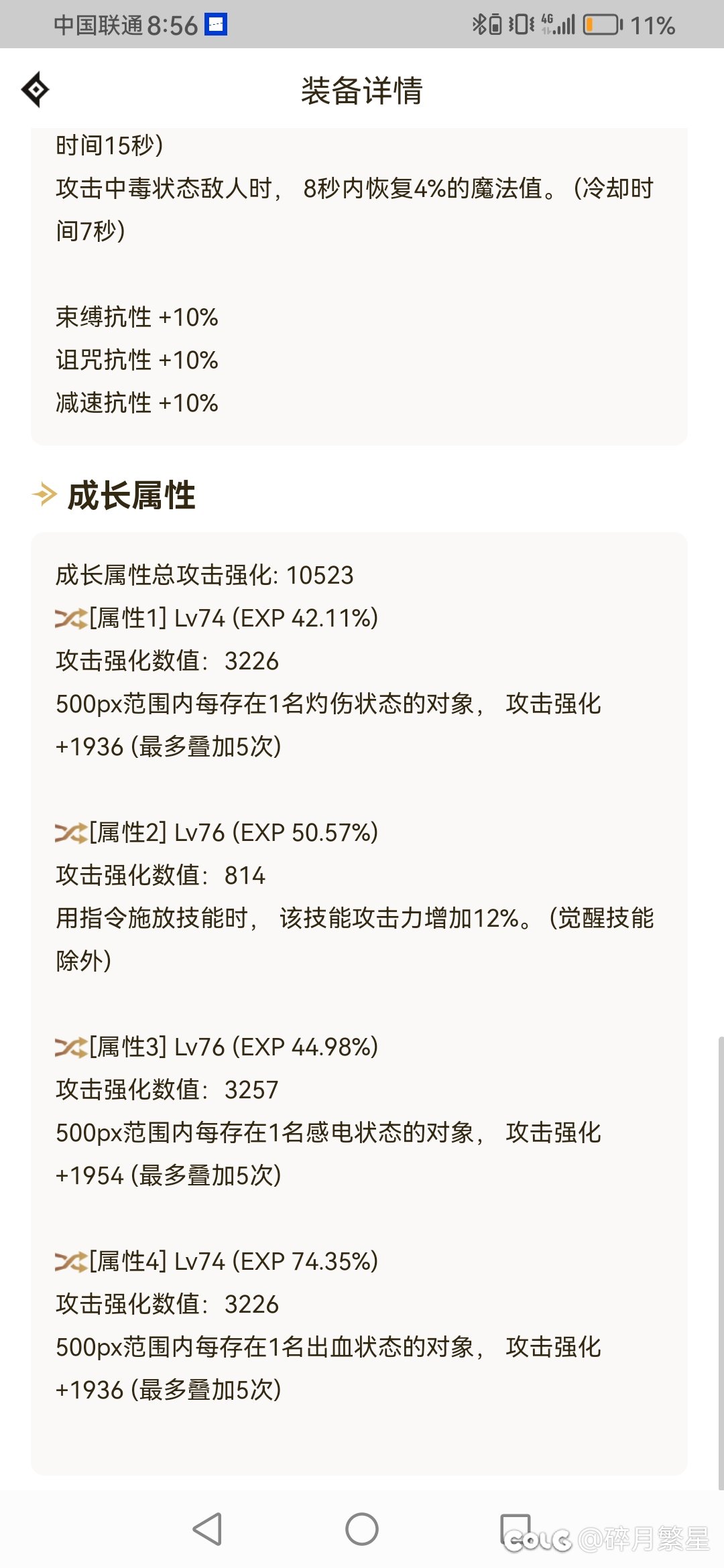The image size is (724, 1568).
Task: Open the recent apps view
Action: (516, 1529)
